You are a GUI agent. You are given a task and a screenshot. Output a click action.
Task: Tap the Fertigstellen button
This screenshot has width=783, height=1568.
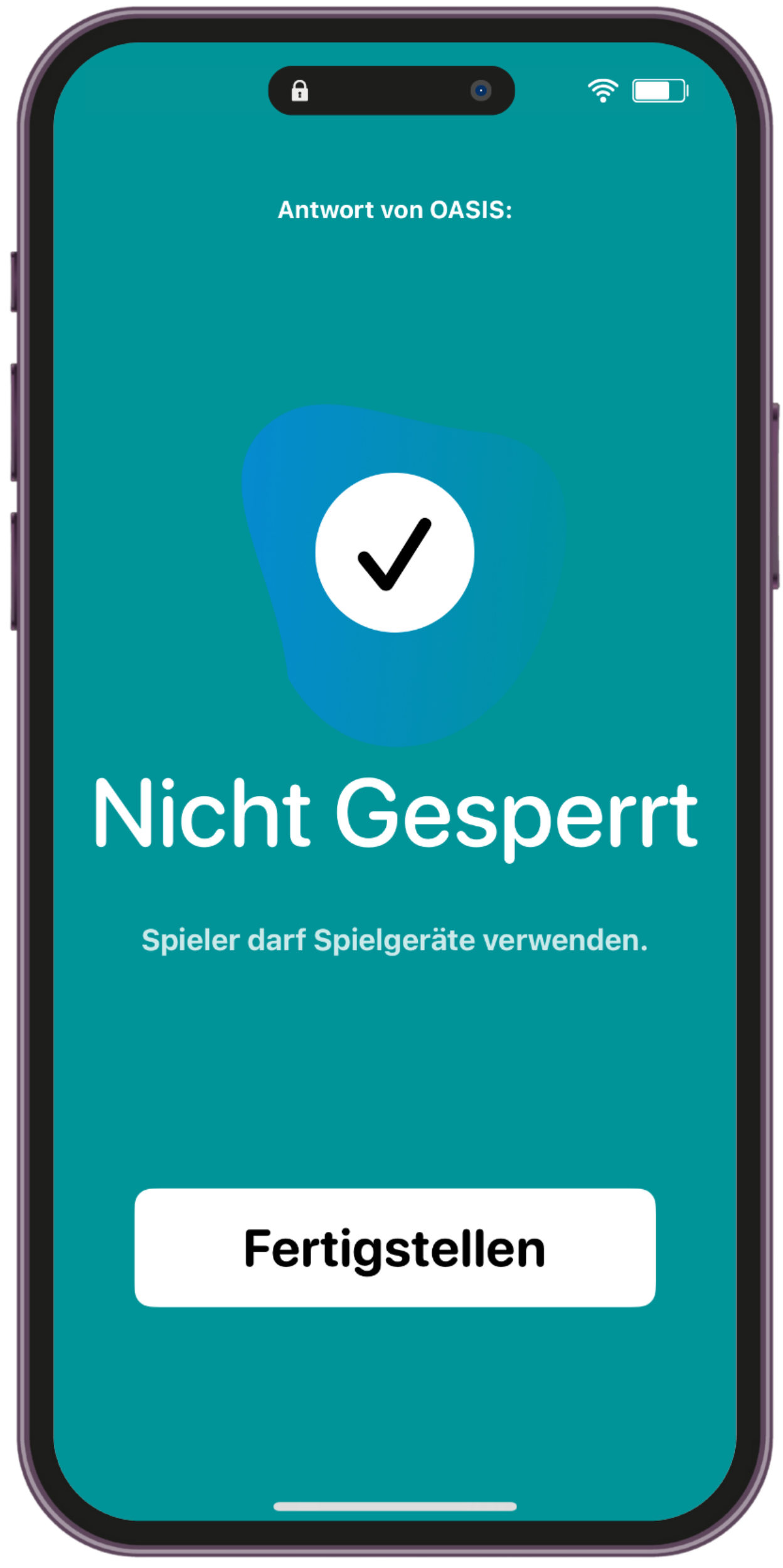(x=395, y=1248)
